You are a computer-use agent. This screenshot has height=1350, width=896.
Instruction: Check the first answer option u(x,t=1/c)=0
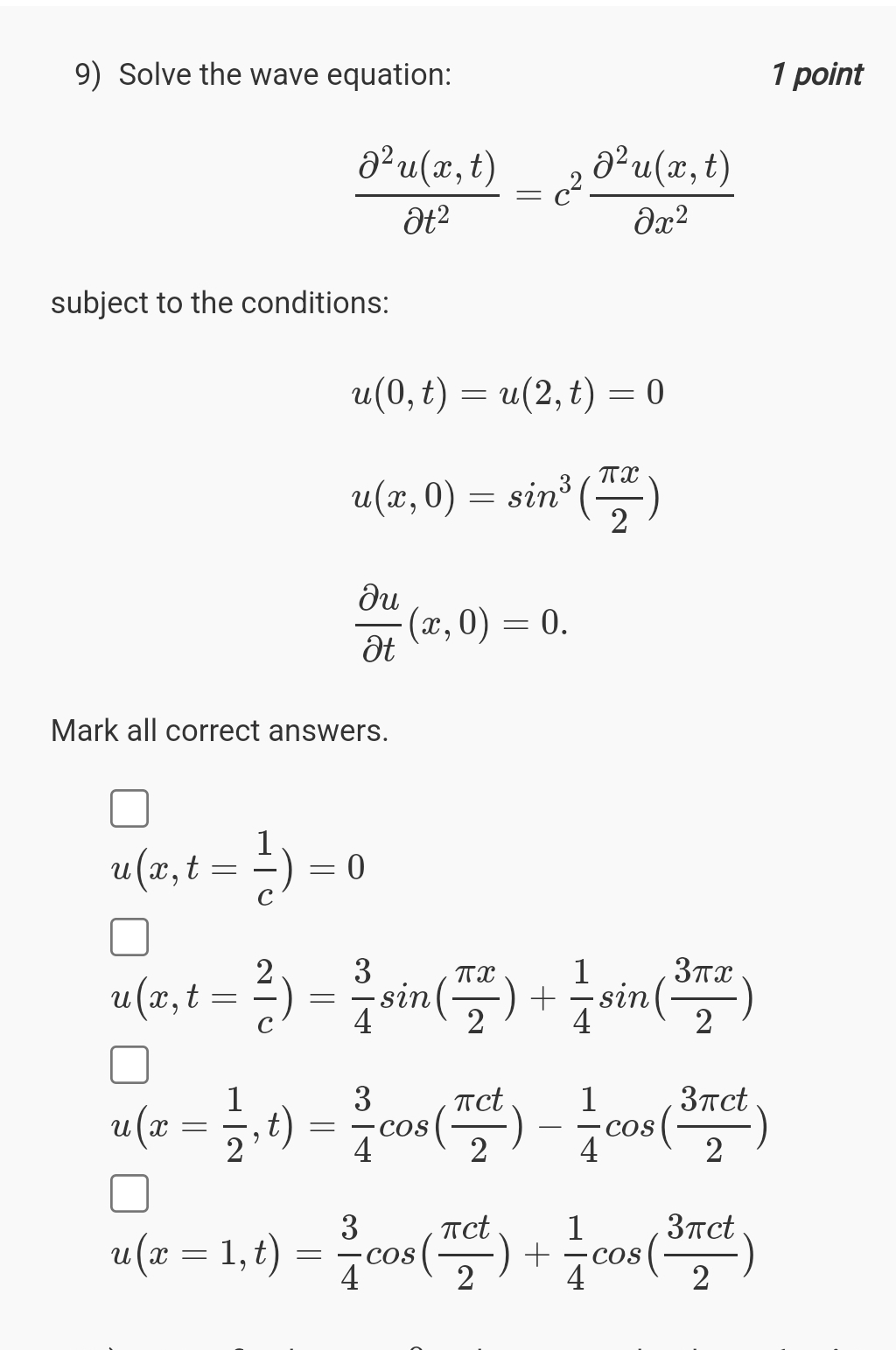point(129,808)
